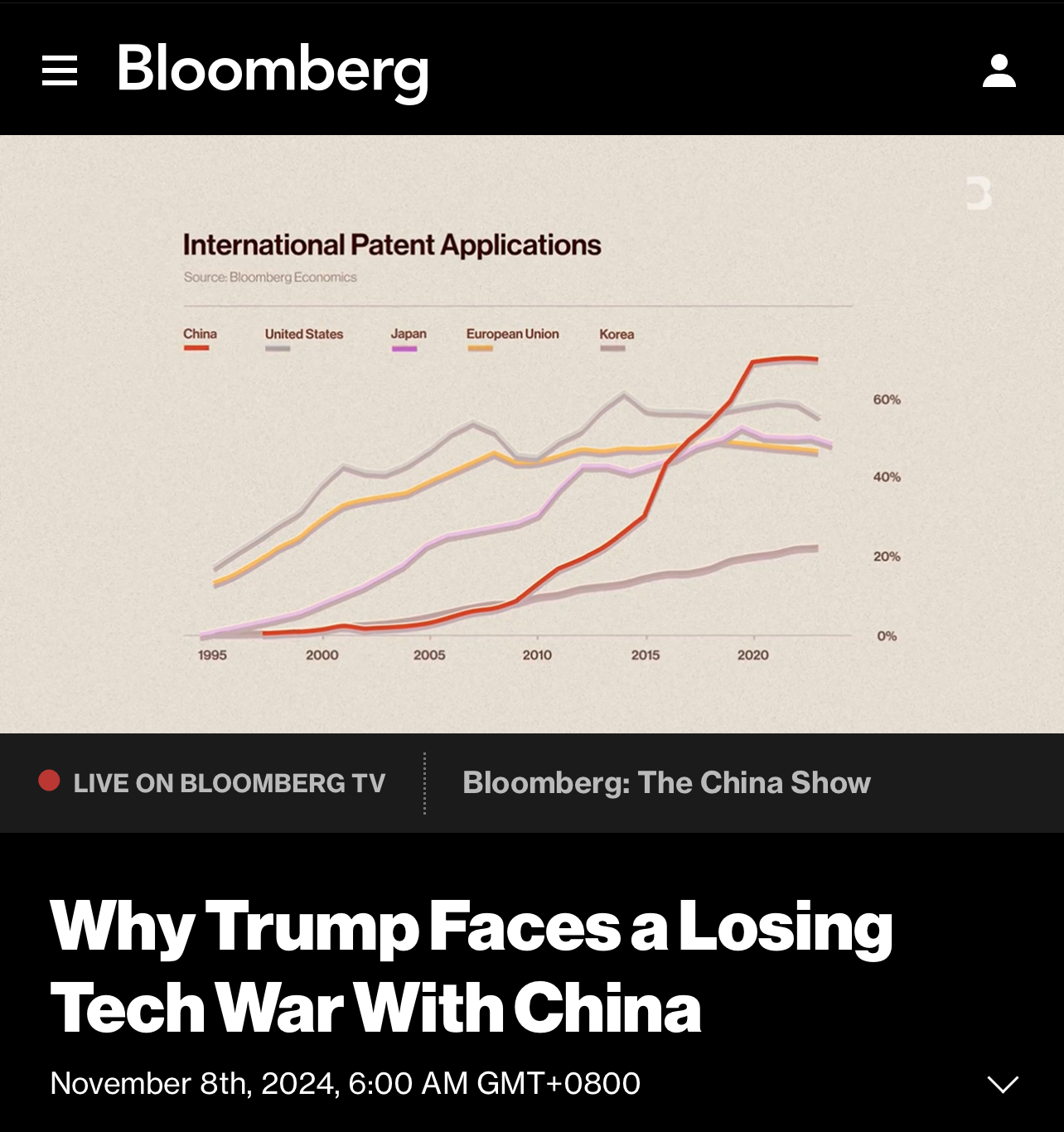This screenshot has width=1064, height=1132.
Task: Open the hamburger menu
Action: point(60,70)
